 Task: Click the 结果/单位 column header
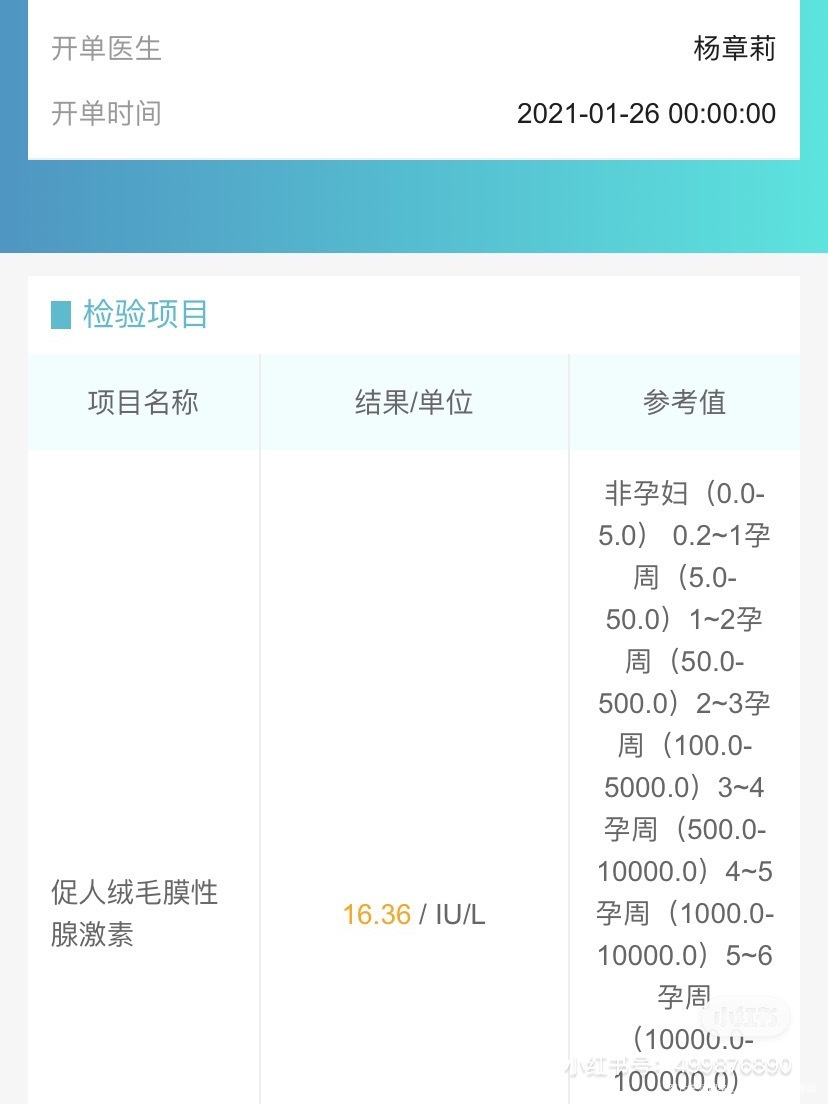[413, 401]
